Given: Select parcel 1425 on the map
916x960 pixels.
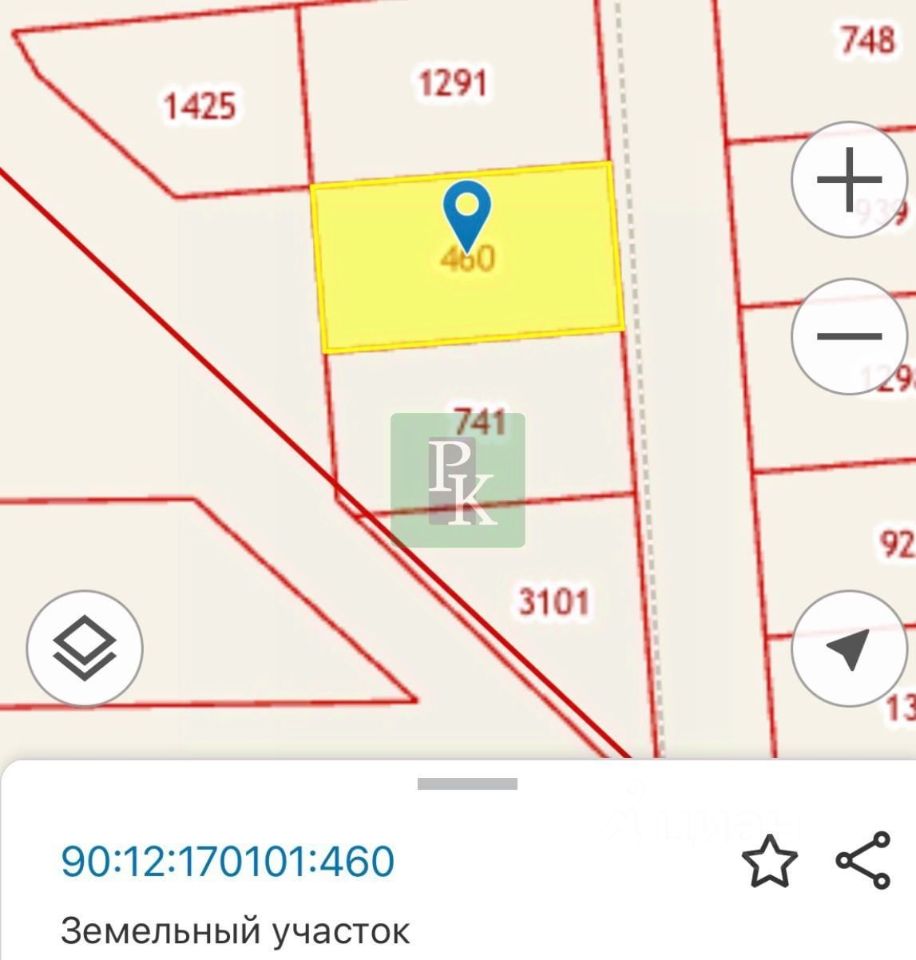Looking at the screenshot, I should point(200,105).
